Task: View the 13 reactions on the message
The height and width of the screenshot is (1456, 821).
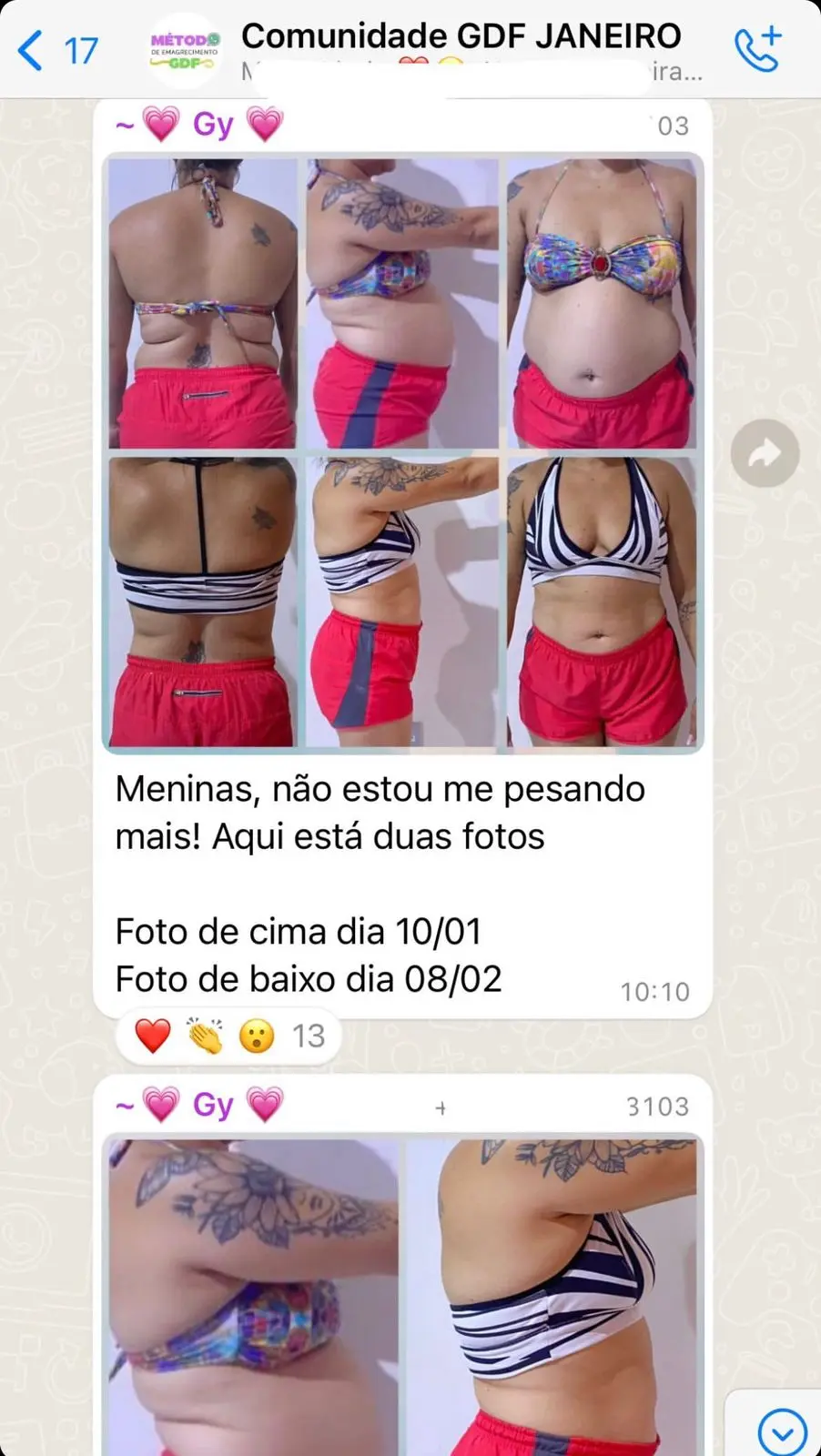Action: click(x=229, y=1036)
